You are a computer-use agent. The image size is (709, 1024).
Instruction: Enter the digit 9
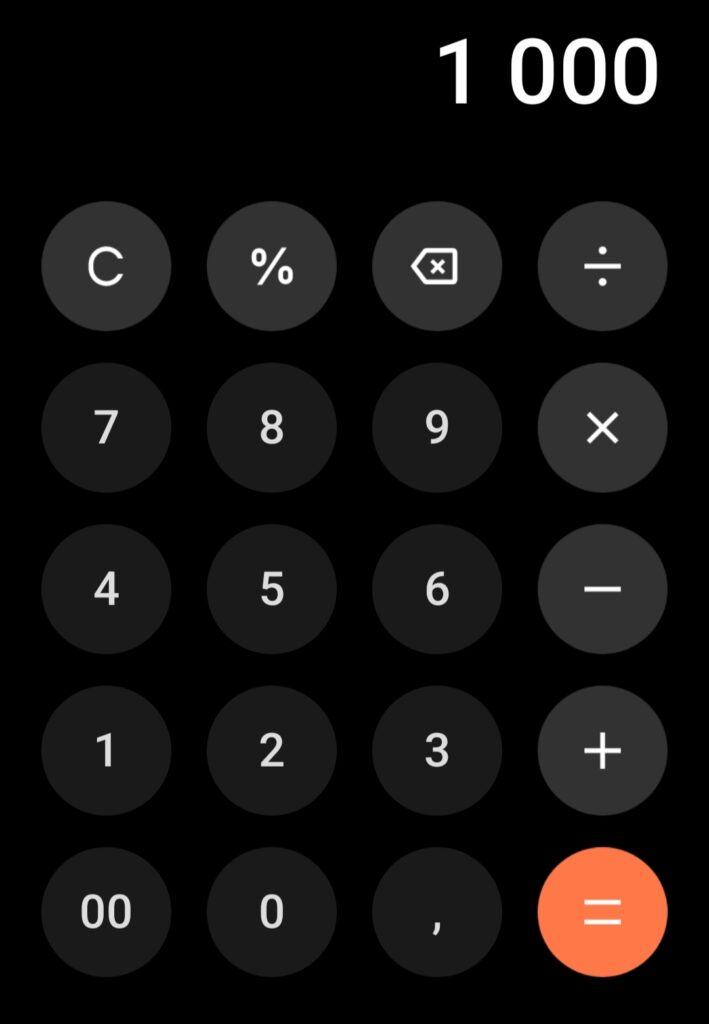pos(436,428)
